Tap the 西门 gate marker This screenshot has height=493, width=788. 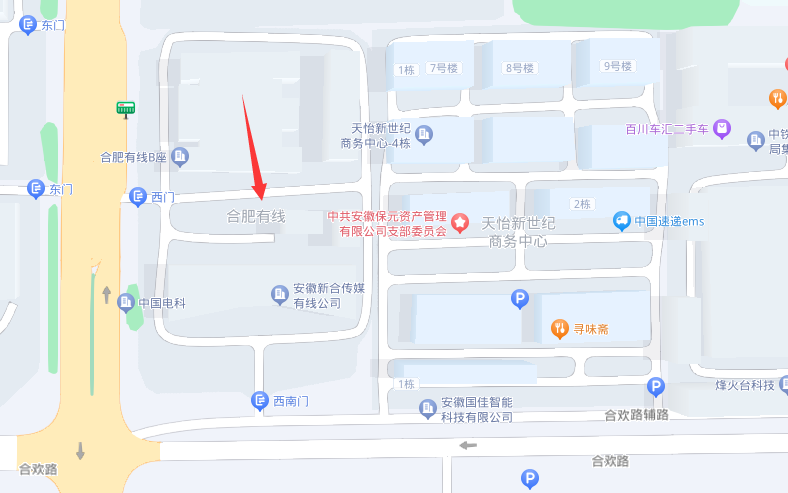138,197
